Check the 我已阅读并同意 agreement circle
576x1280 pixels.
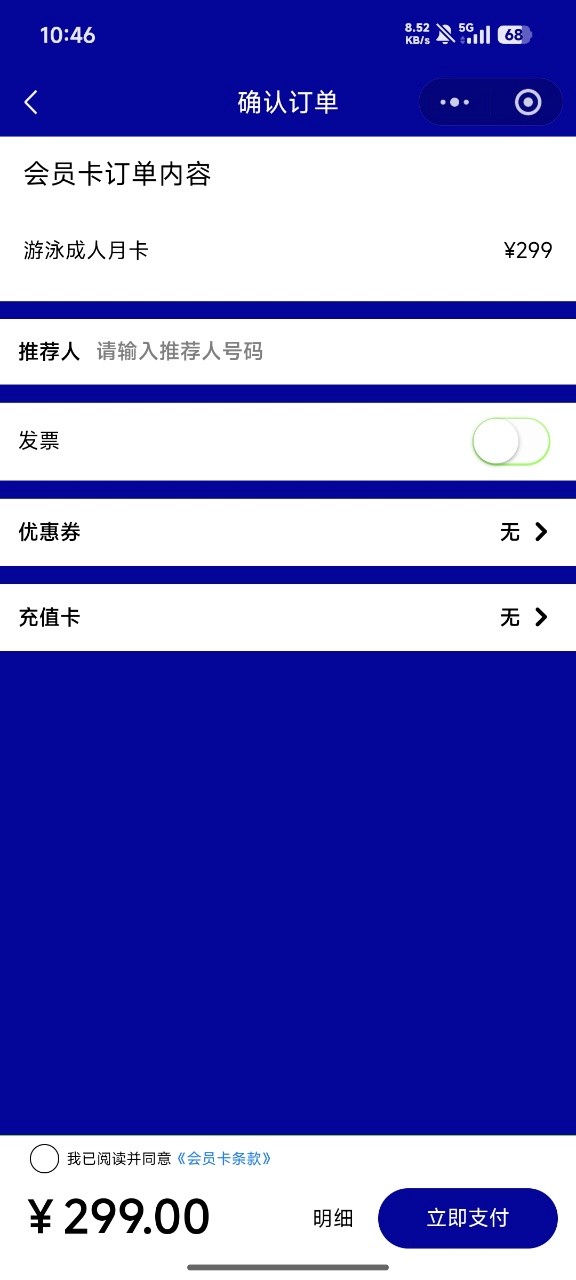[x=44, y=1159]
